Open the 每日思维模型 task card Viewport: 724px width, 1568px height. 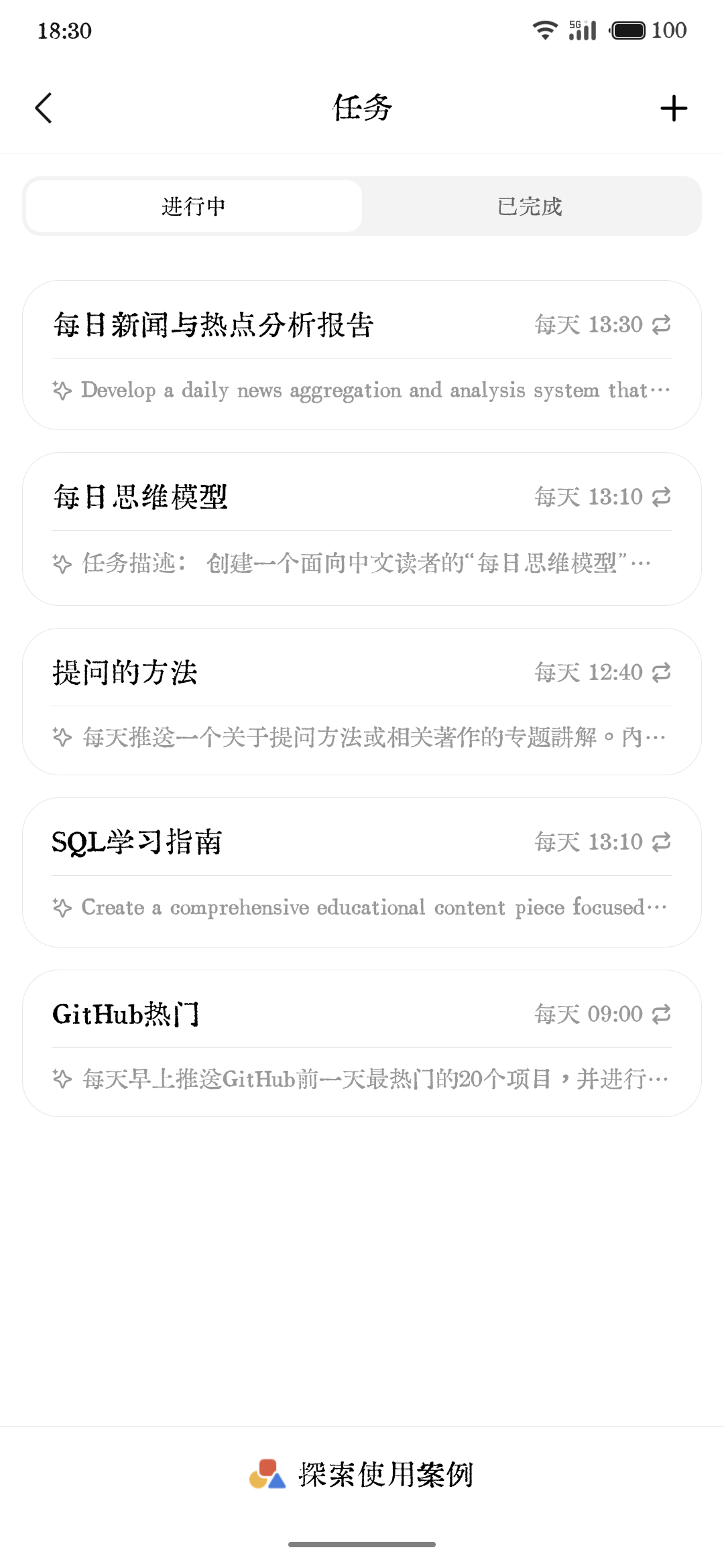362,529
